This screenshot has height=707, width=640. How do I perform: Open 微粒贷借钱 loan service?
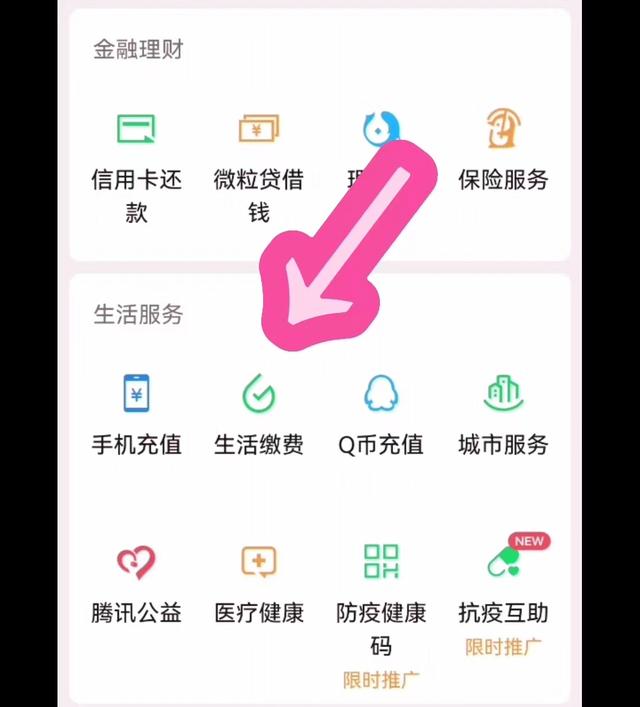(x=258, y=167)
